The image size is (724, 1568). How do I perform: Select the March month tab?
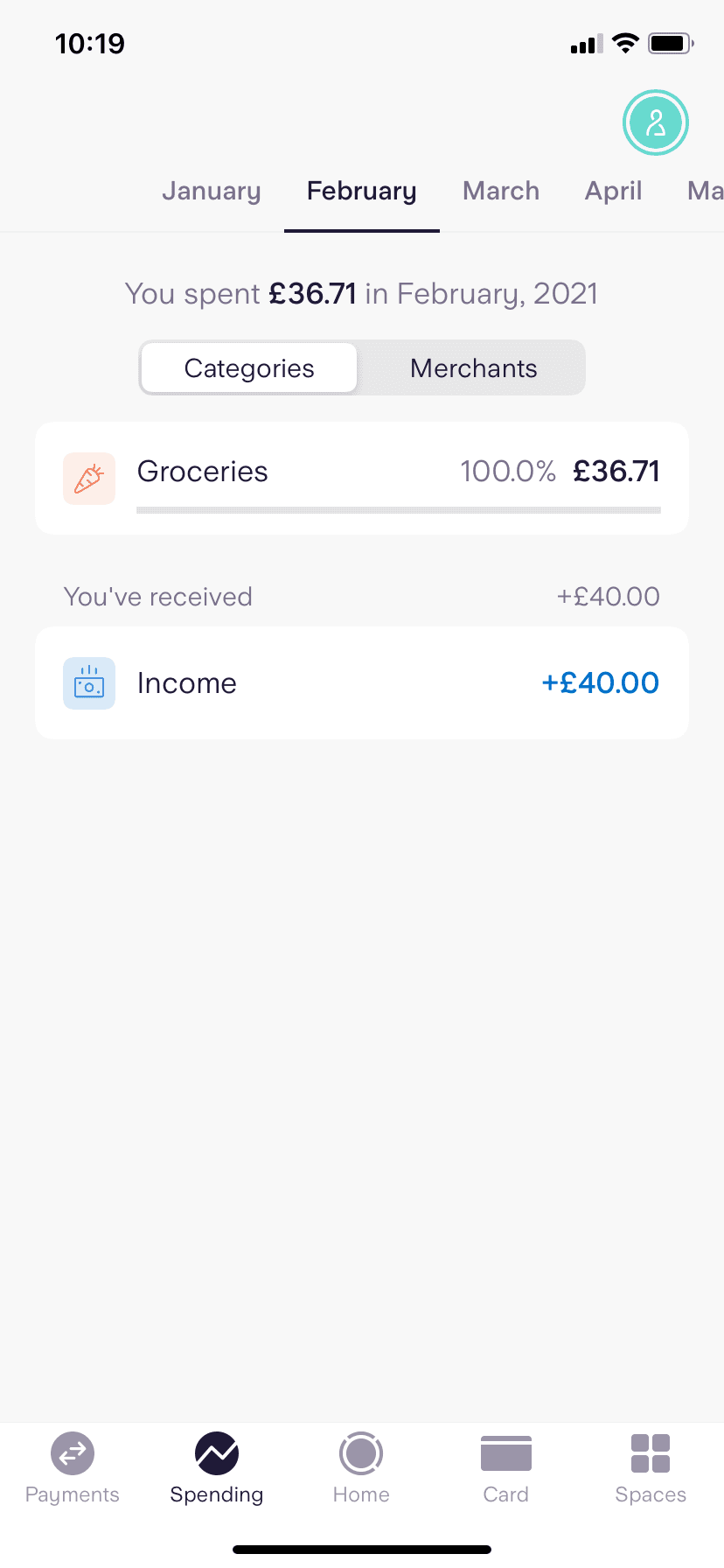(501, 191)
